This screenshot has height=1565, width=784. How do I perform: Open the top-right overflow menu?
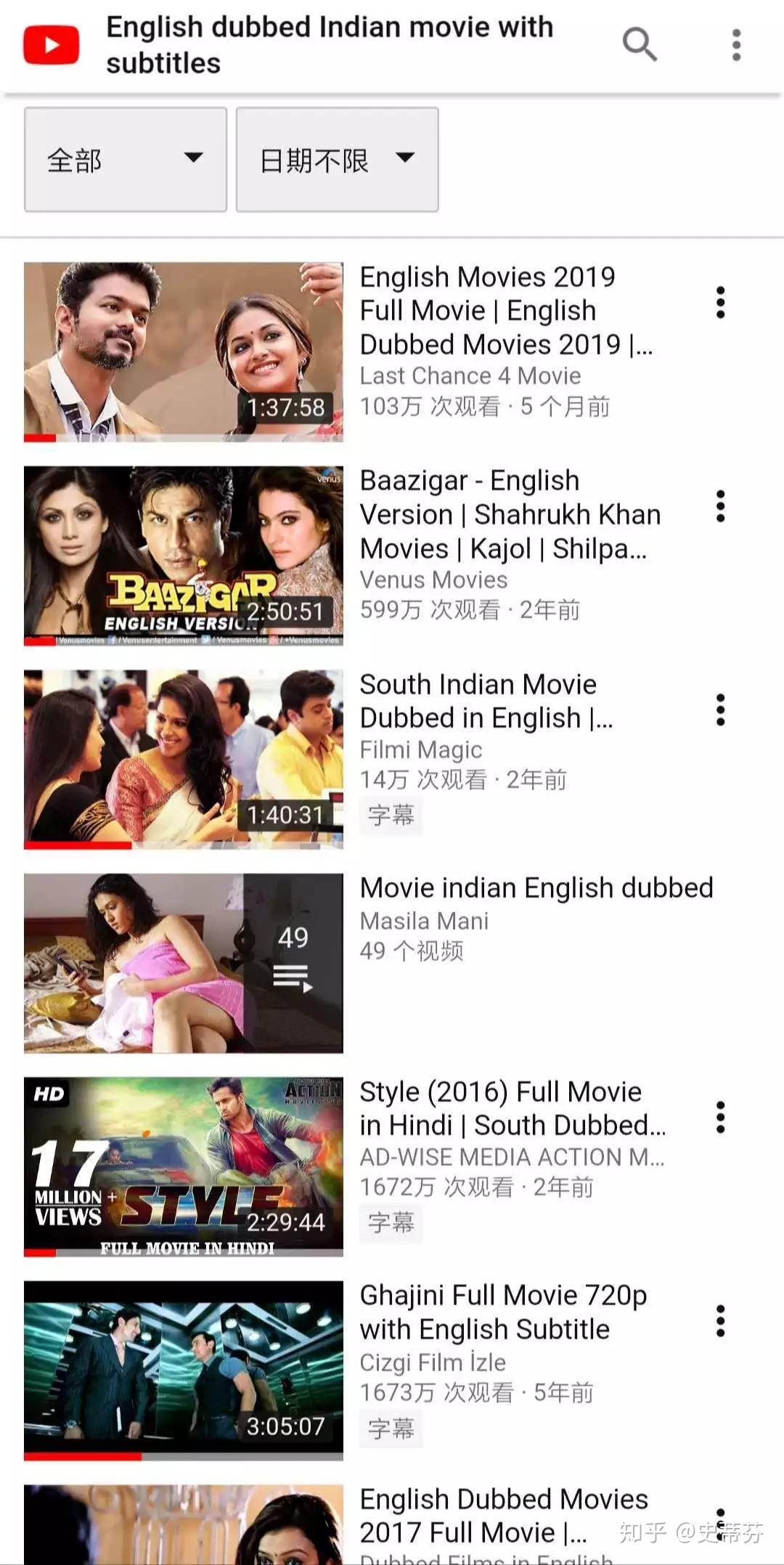(736, 45)
